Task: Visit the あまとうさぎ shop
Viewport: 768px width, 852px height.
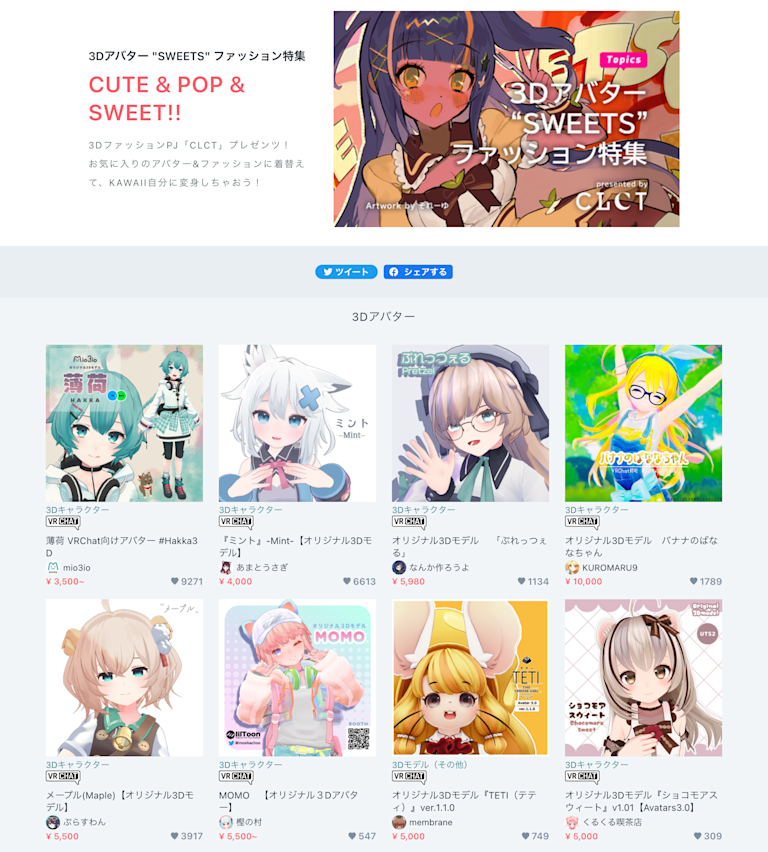Action: [x=263, y=567]
